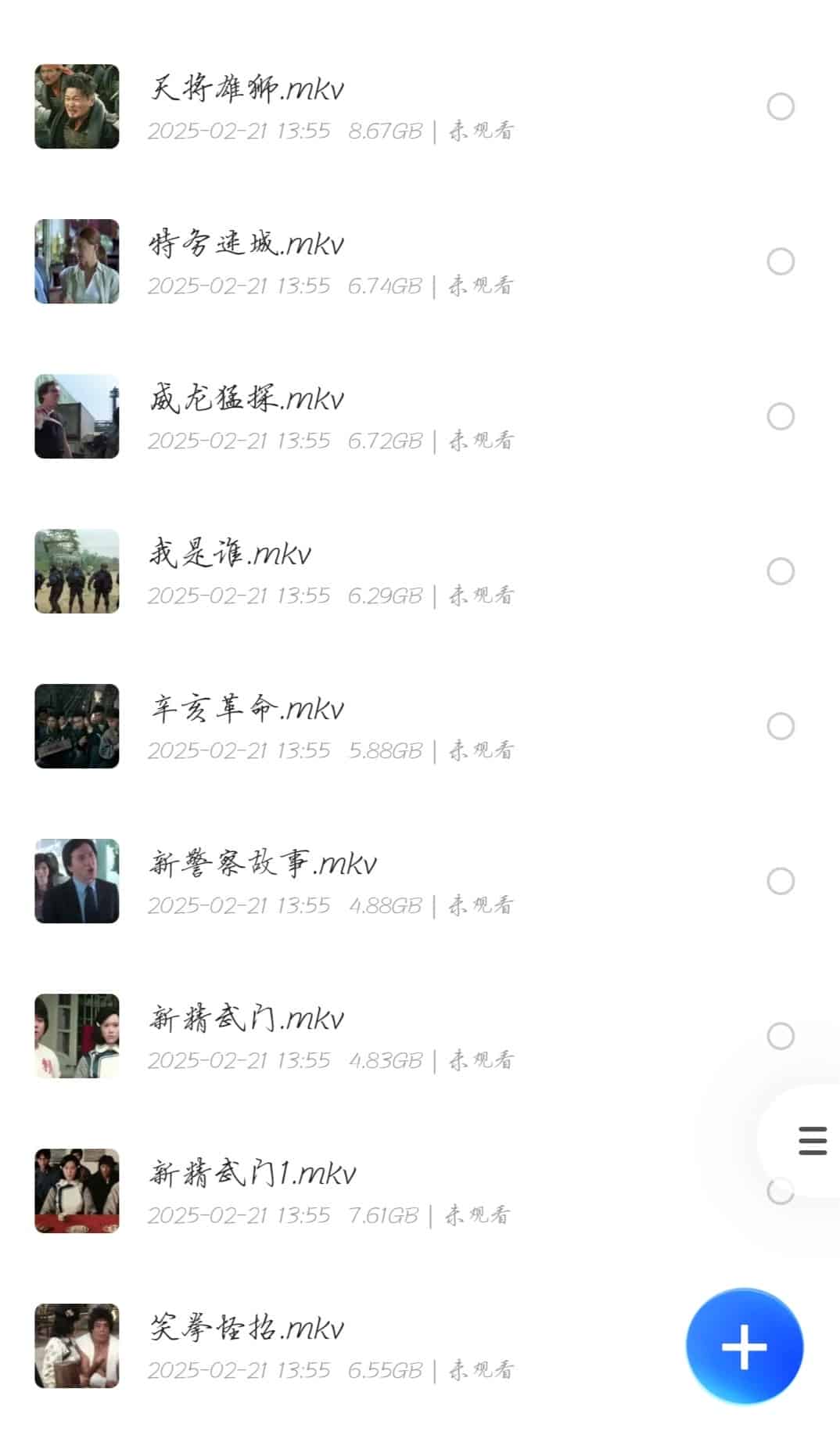Screen dimensions: 840x1446
Task: Tick the selection circle for 新警察故事.mkv
Action: pyautogui.click(x=780, y=881)
